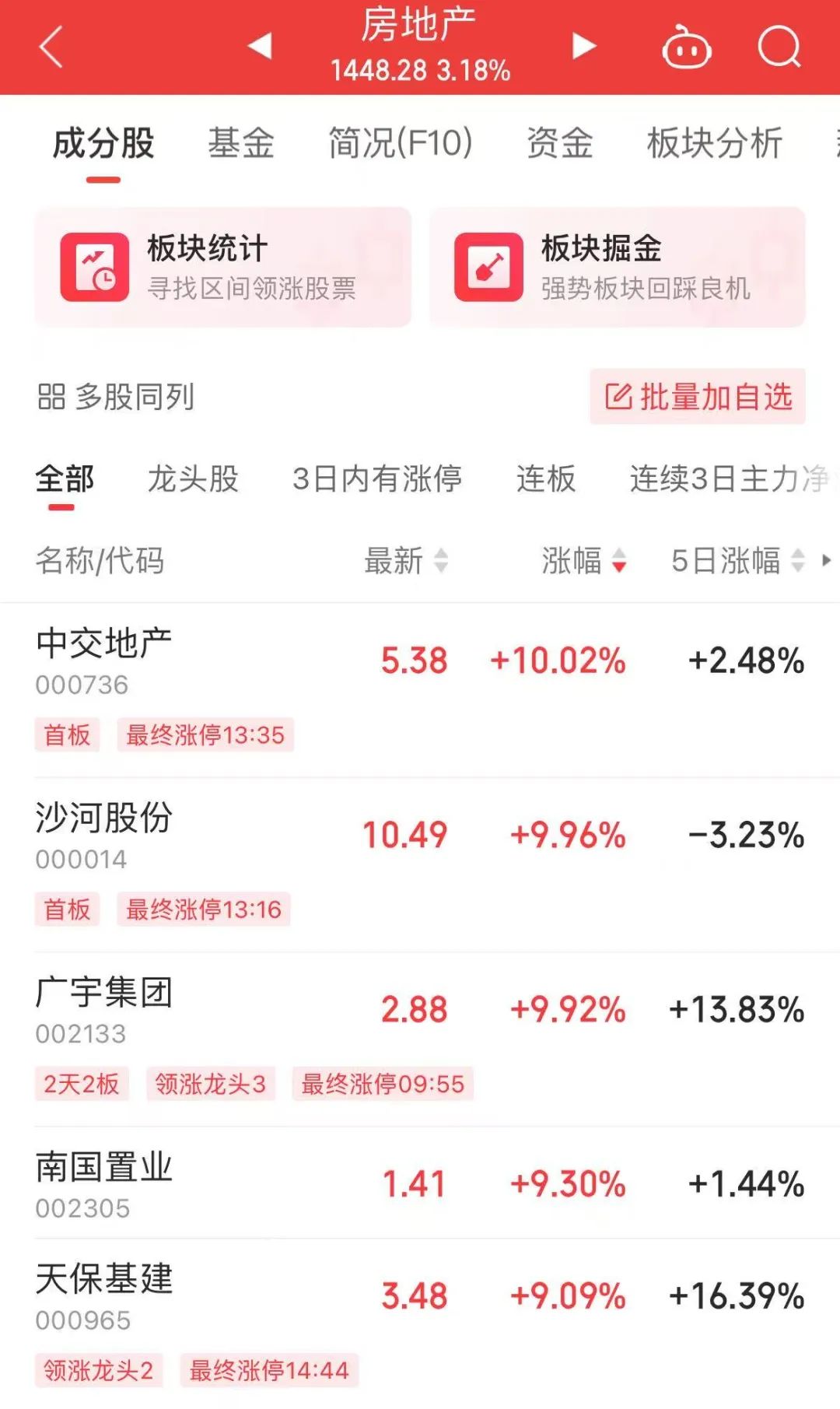Filter by 3日内有涨停

point(376,481)
